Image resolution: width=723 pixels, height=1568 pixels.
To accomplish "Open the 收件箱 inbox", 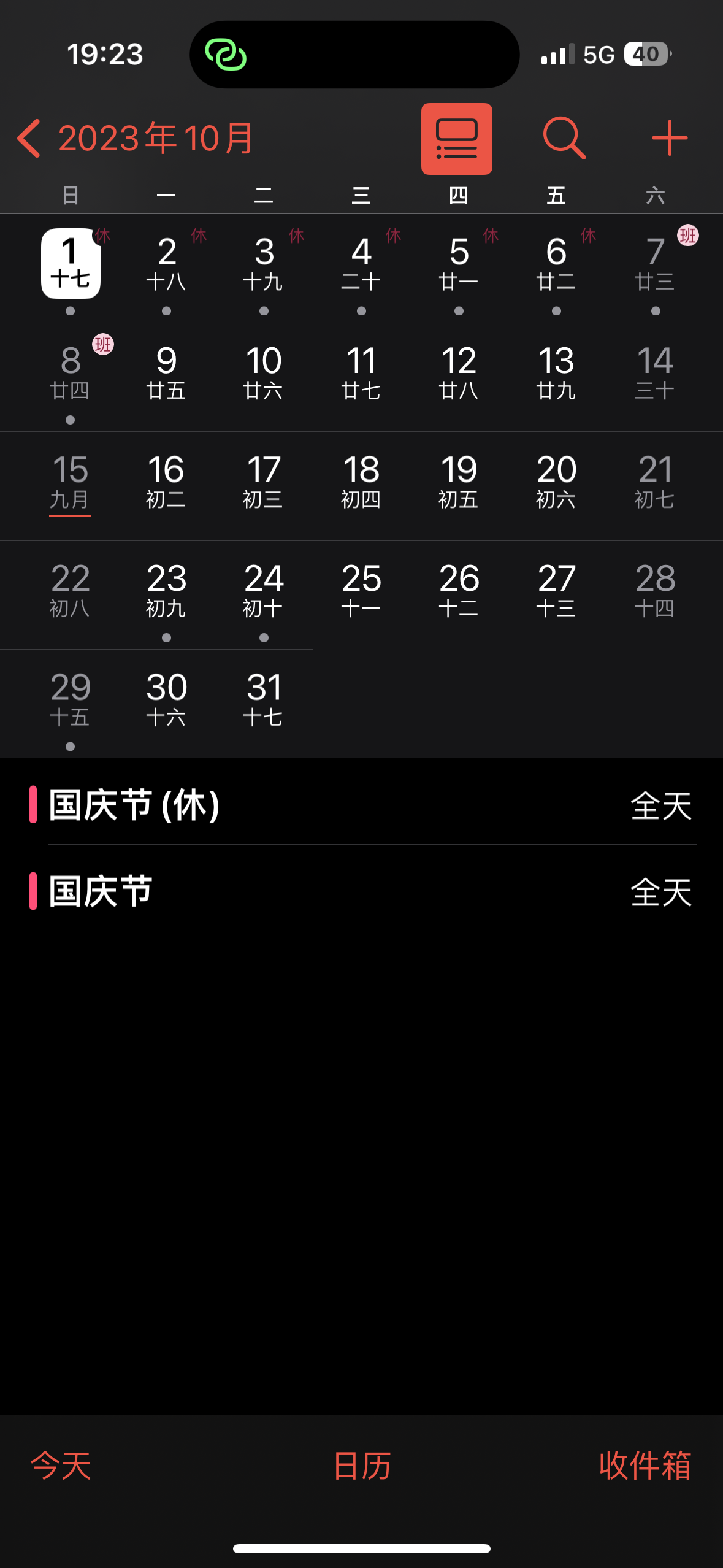I will [x=645, y=1466].
